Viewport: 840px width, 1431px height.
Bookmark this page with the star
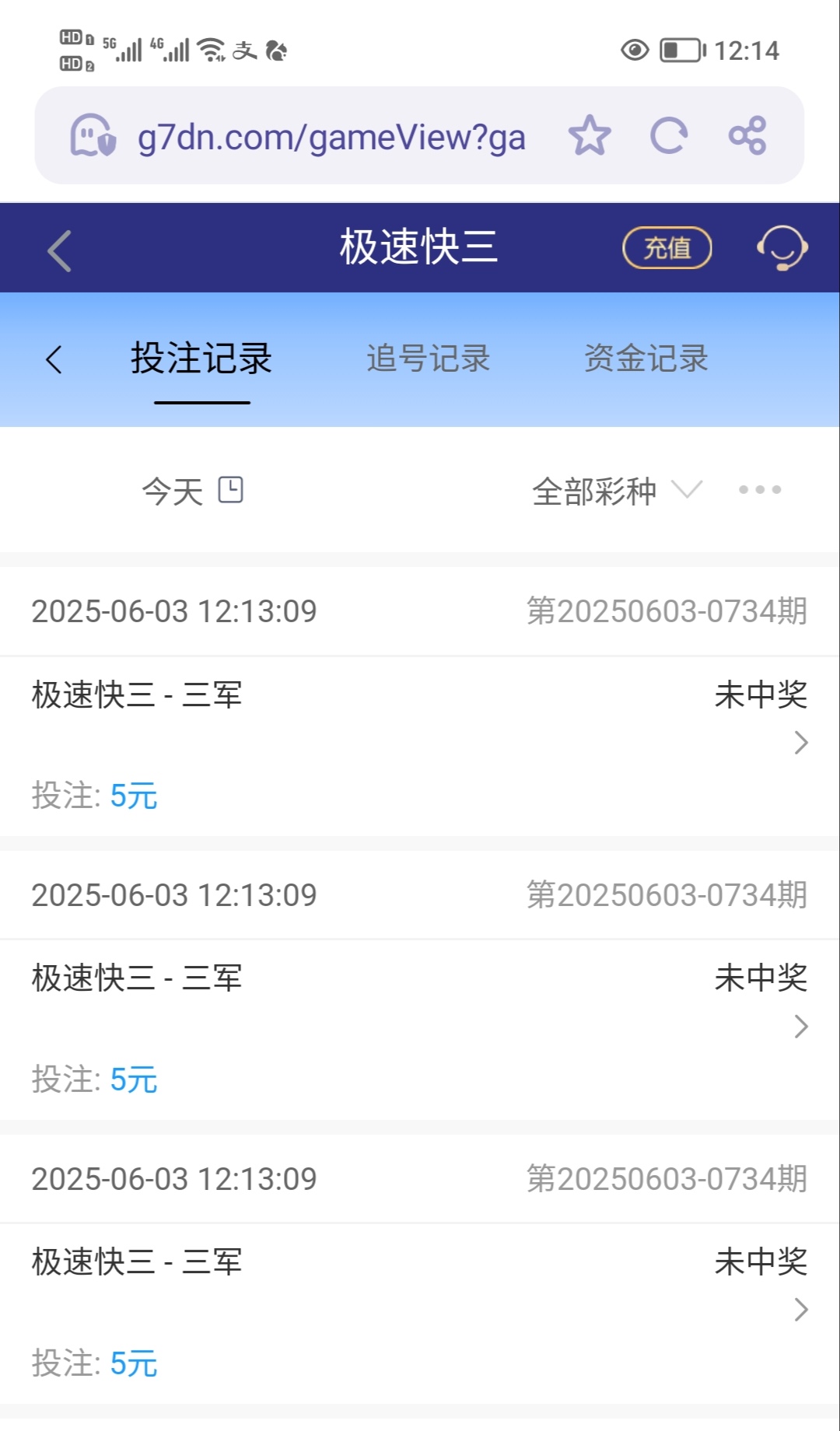pos(590,135)
